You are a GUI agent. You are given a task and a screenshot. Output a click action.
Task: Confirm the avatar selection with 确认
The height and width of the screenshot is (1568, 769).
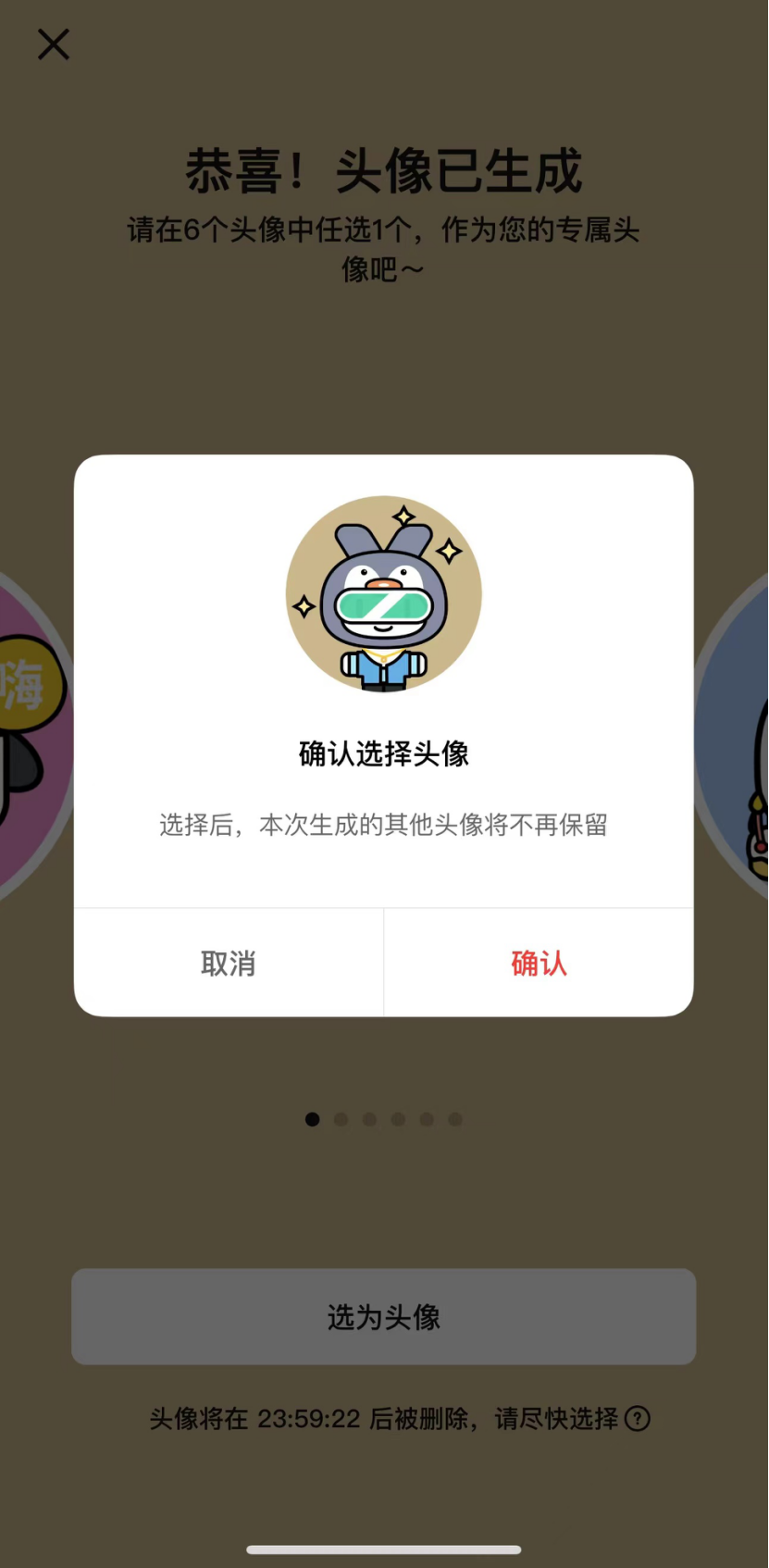[539, 963]
